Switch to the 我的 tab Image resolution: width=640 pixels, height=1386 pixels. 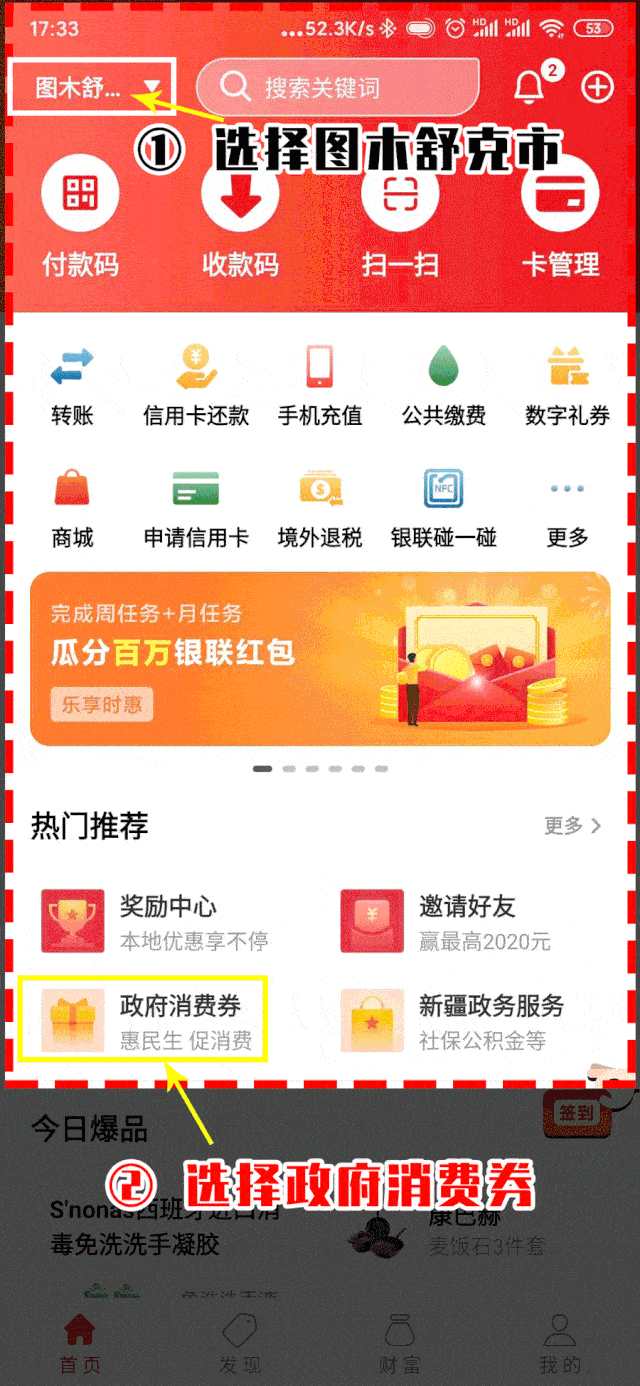[559, 1344]
